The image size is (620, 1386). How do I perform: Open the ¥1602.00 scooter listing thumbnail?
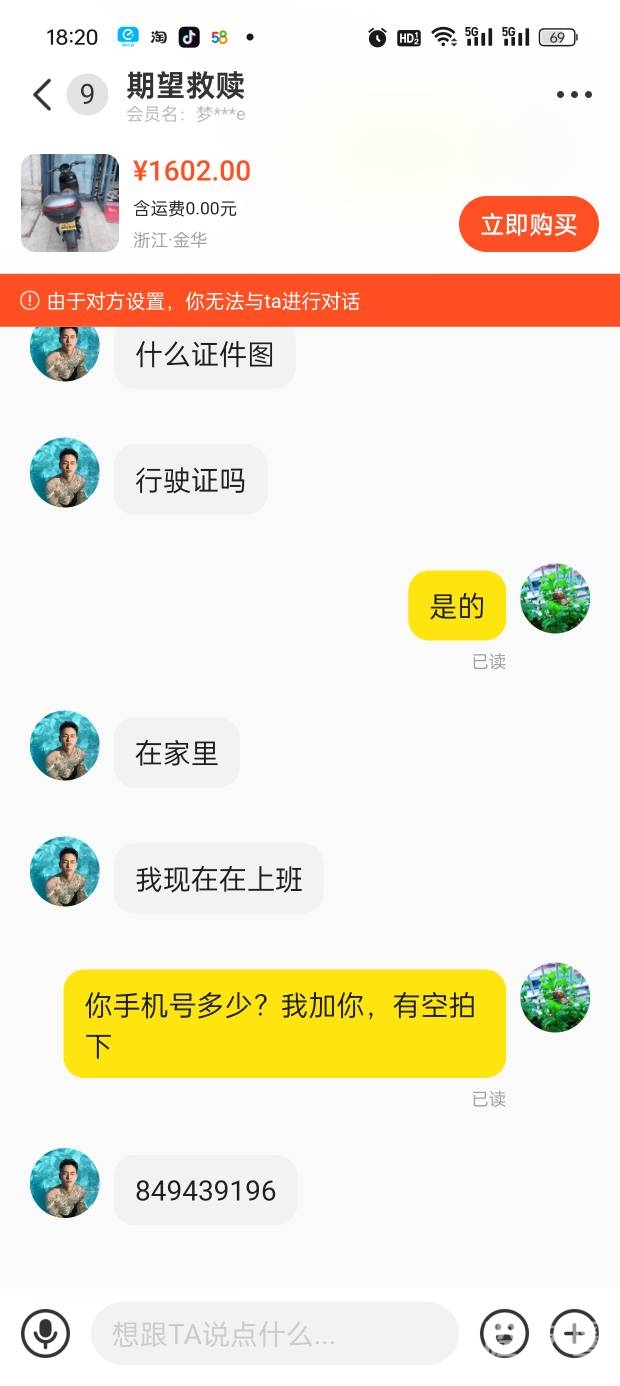(x=70, y=203)
